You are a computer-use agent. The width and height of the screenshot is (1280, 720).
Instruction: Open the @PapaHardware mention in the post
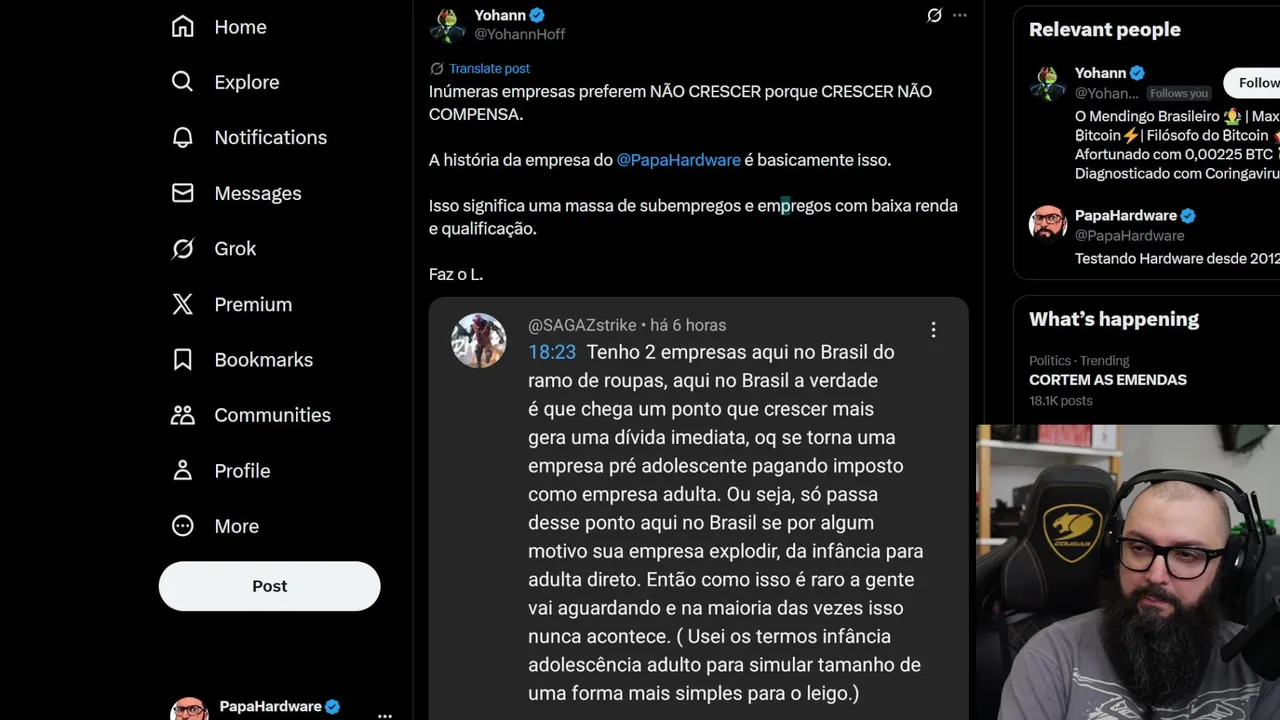[x=678, y=160]
